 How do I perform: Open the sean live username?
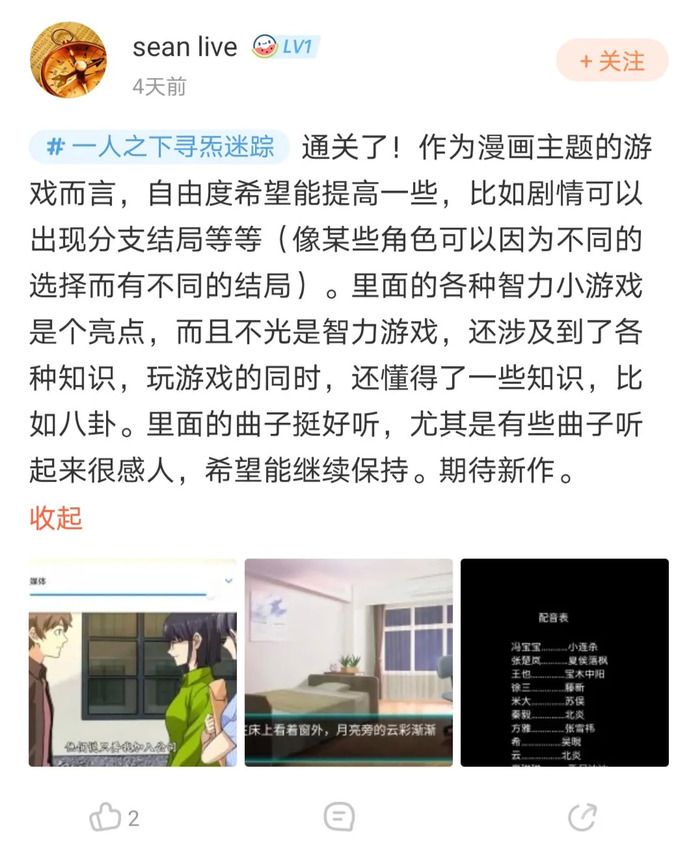click(185, 47)
